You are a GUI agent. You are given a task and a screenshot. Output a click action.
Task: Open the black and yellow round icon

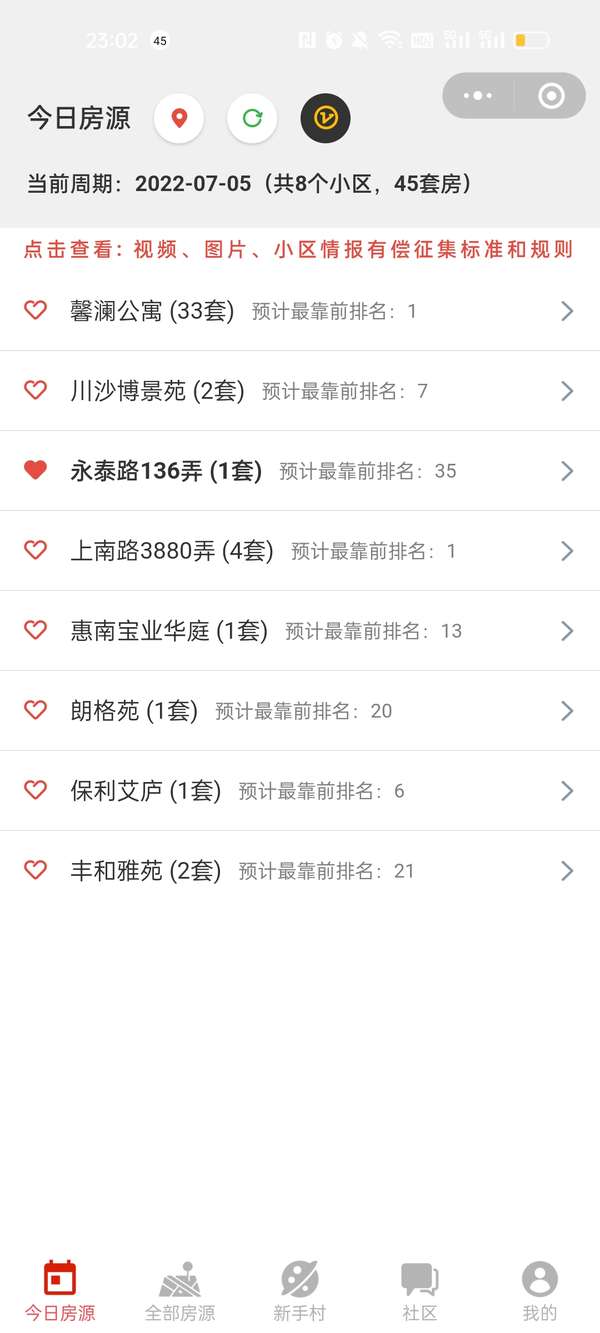pyautogui.click(x=326, y=118)
